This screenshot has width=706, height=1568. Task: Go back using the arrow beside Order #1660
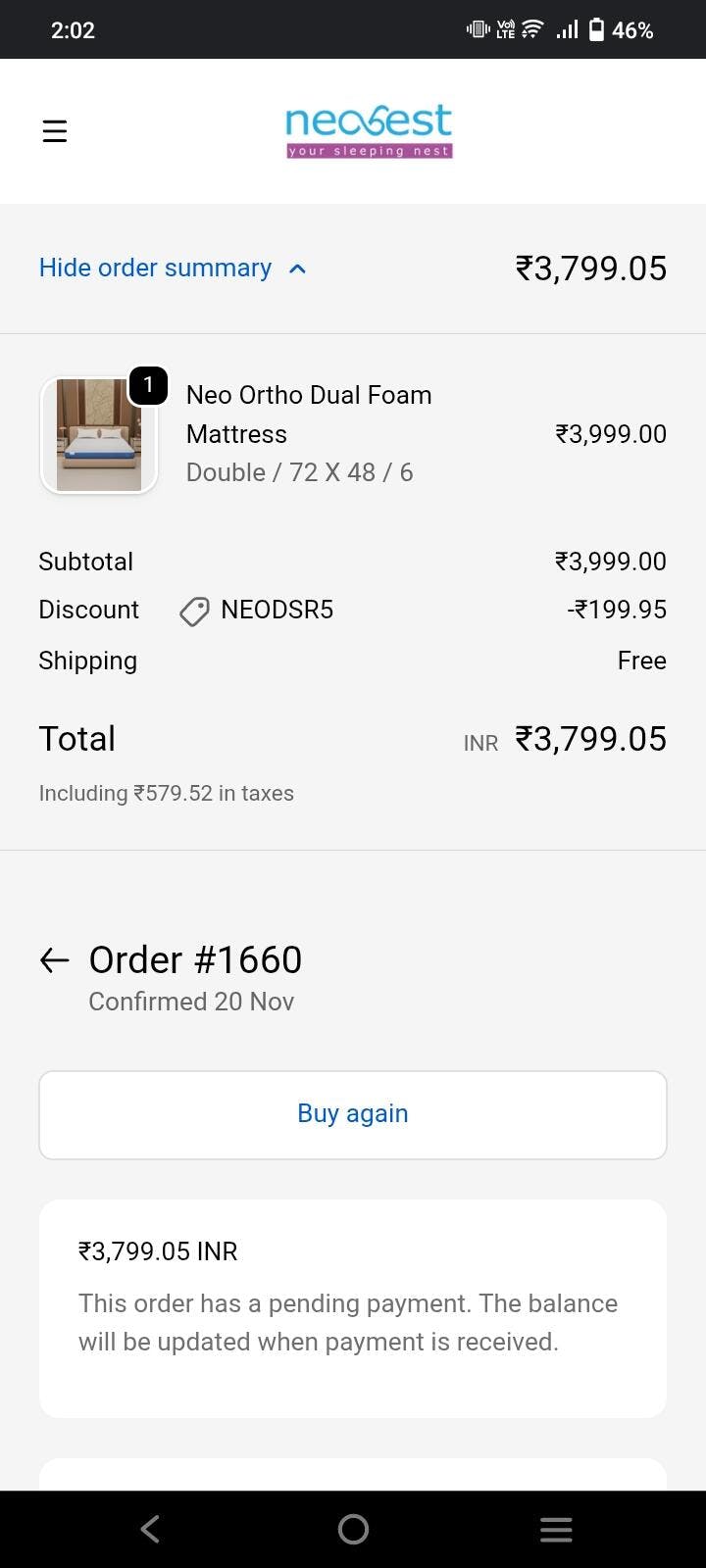(x=55, y=960)
